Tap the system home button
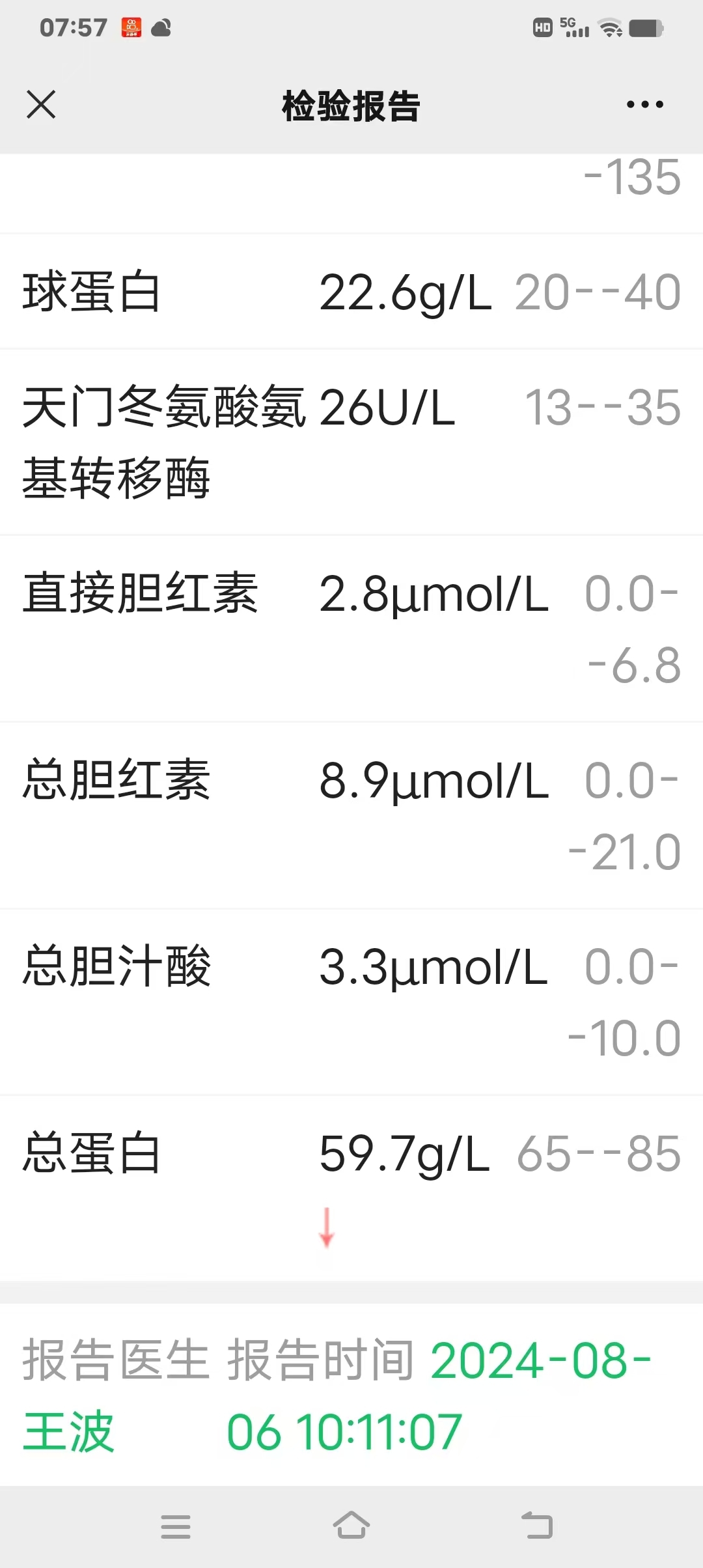Viewport: 703px width, 1568px height. coord(351,1525)
